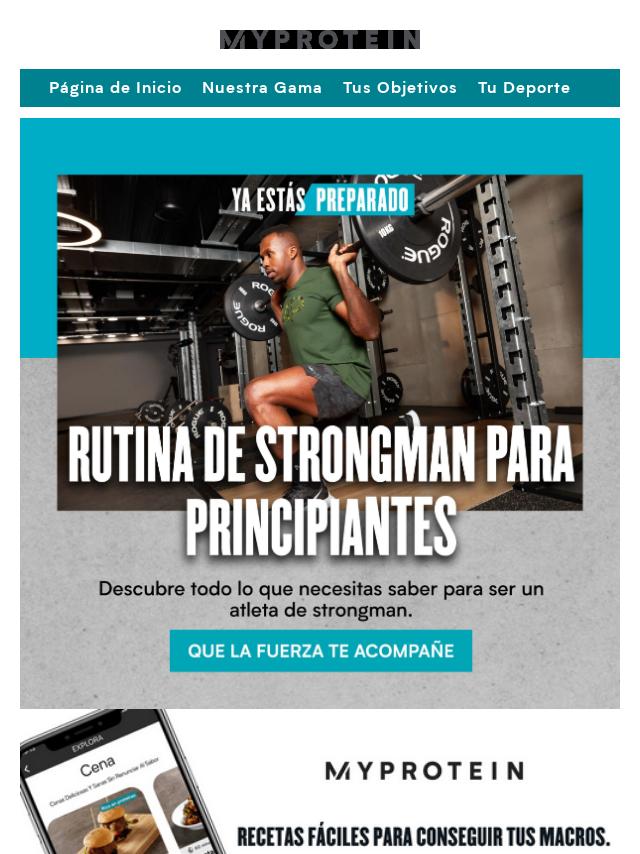Tap Que la fuerza te acompañe button
The height and width of the screenshot is (854, 640).
point(320,651)
